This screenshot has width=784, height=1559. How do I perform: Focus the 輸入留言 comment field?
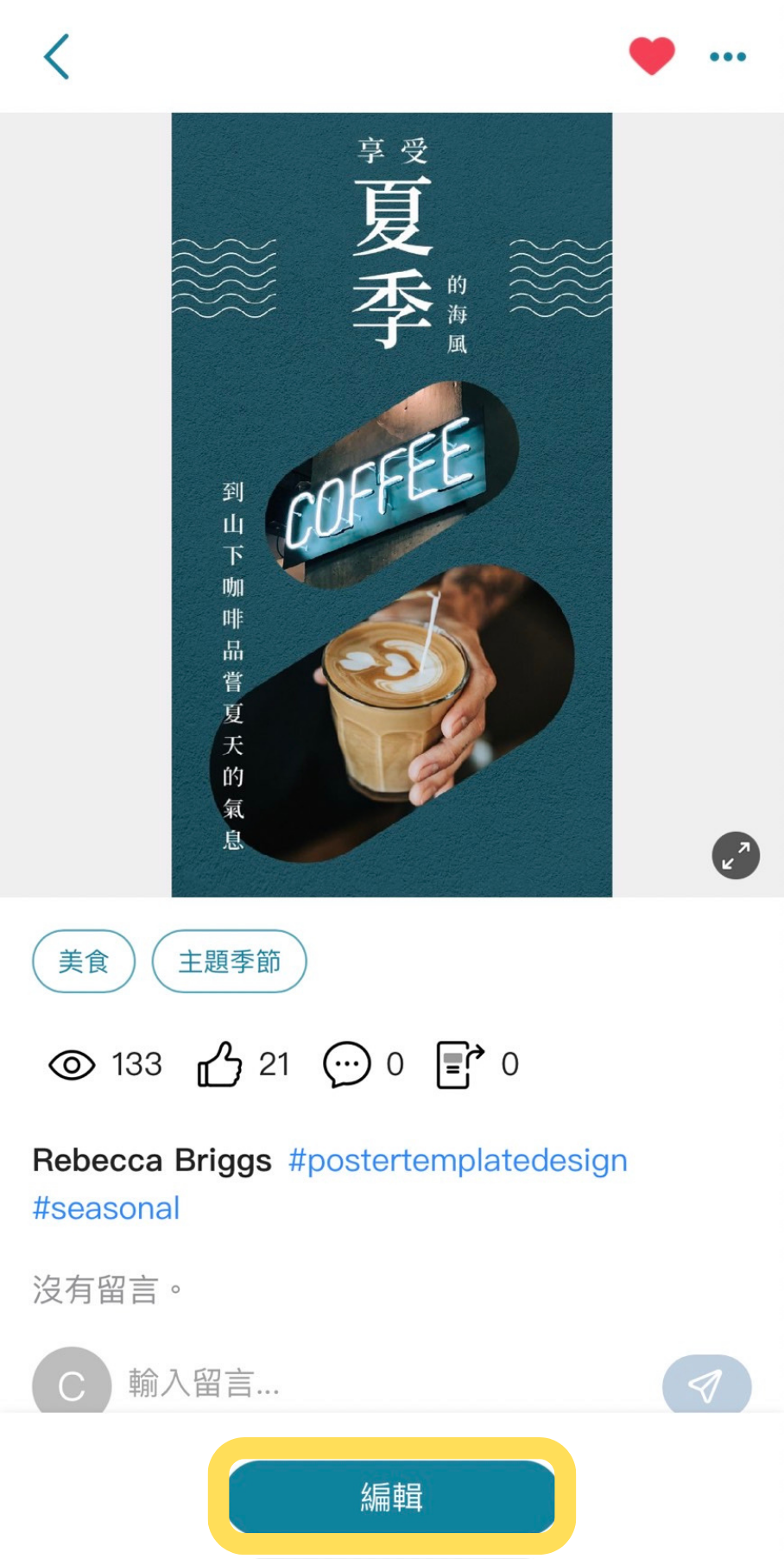tap(380, 1384)
